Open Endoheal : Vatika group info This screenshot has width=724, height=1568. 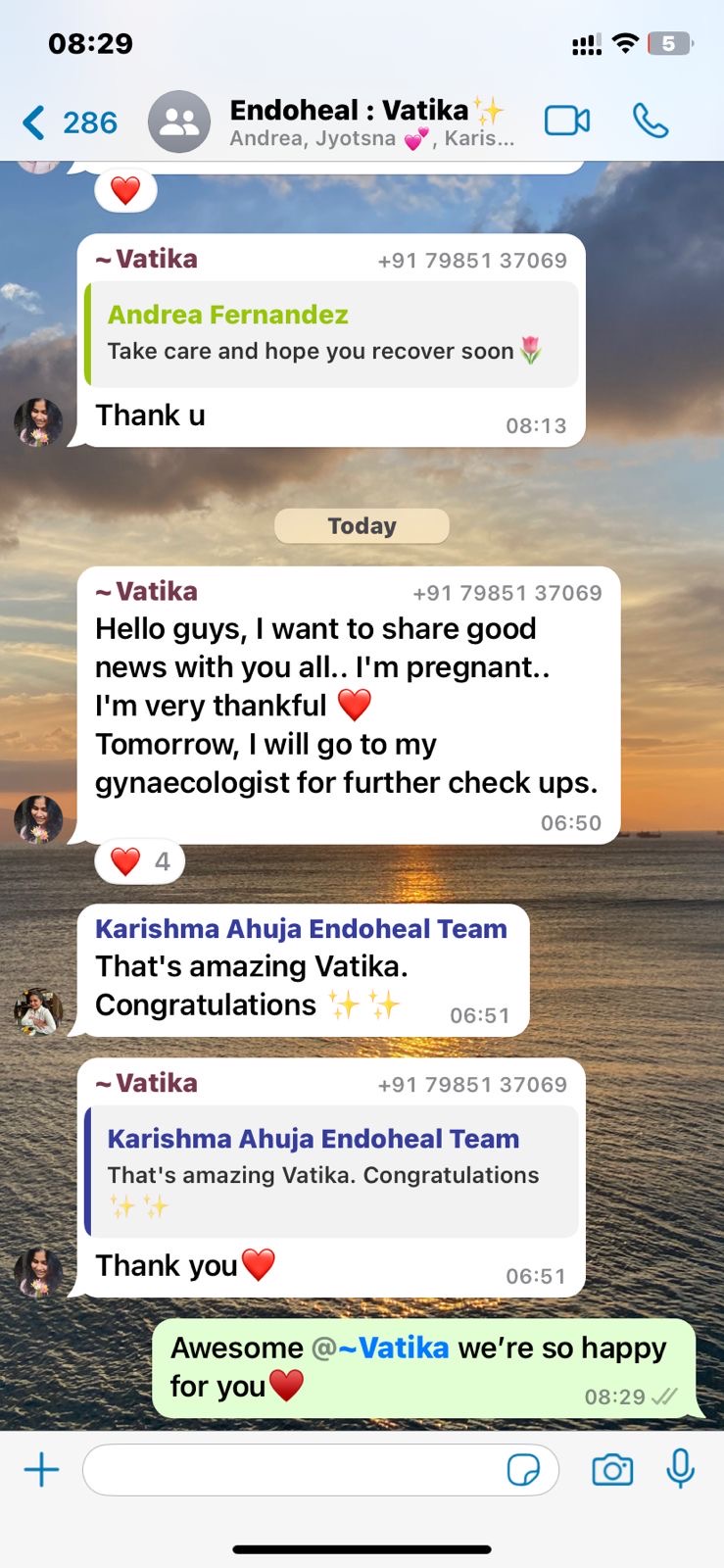pyautogui.click(x=362, y=122)
